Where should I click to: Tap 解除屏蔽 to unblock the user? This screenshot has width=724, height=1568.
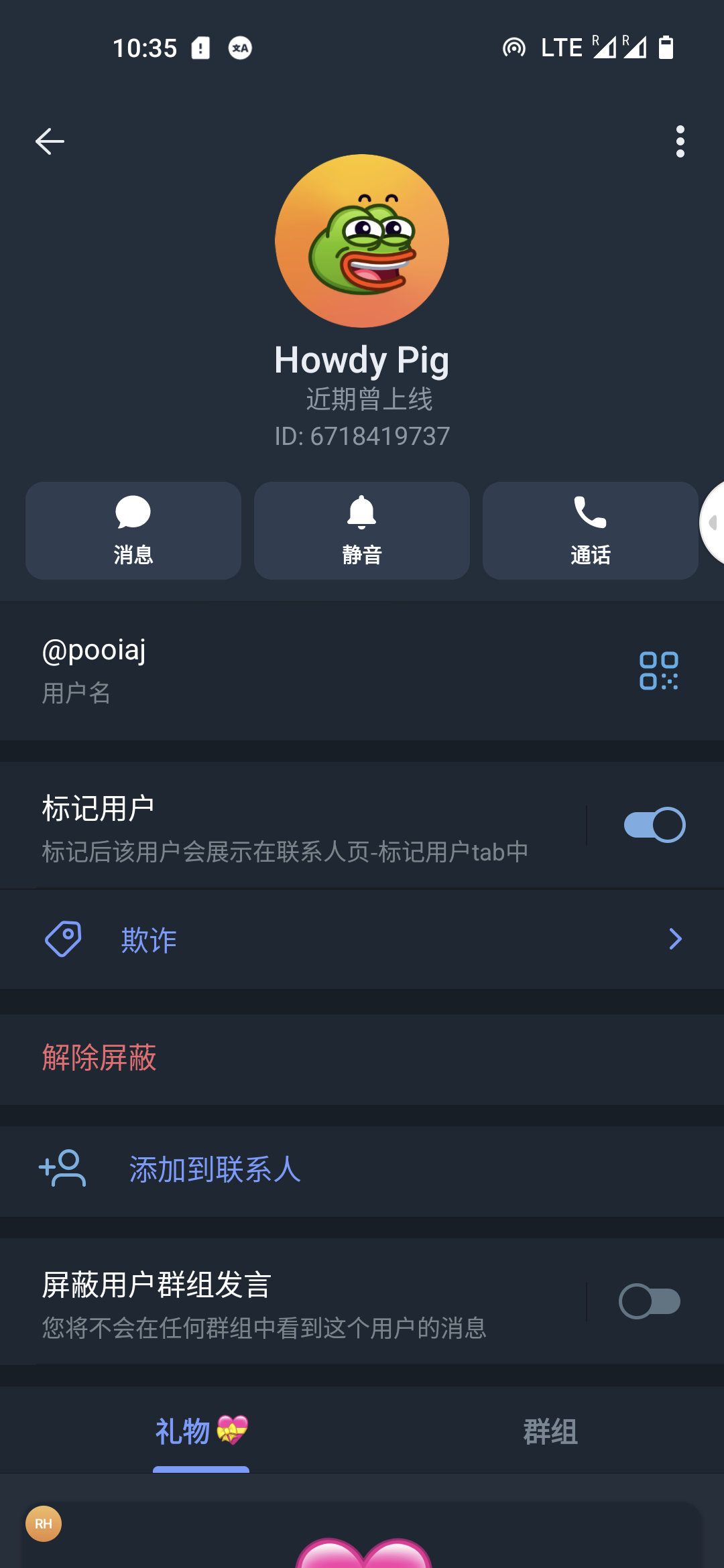coord(99,1057)
